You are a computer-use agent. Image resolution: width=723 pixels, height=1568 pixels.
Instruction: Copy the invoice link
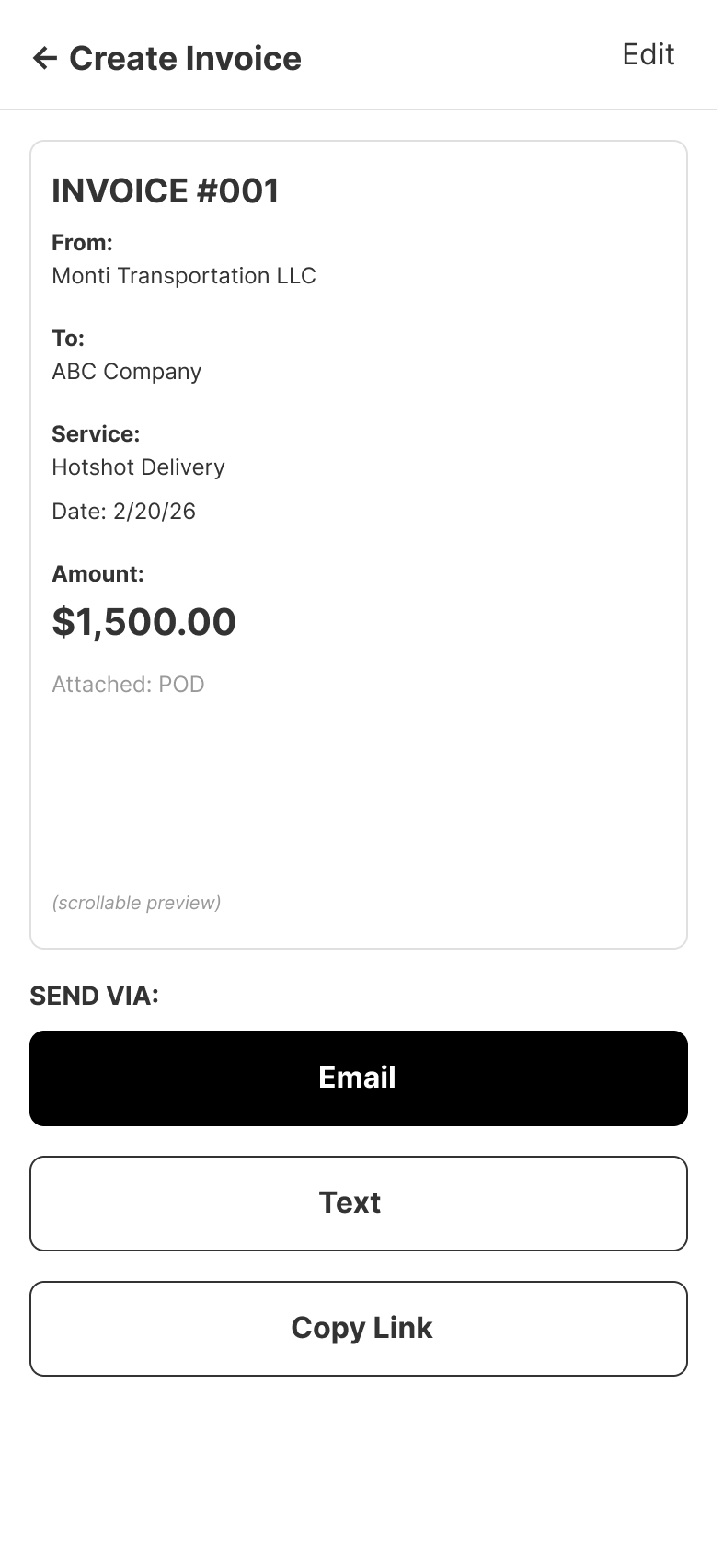point(359,1328)
